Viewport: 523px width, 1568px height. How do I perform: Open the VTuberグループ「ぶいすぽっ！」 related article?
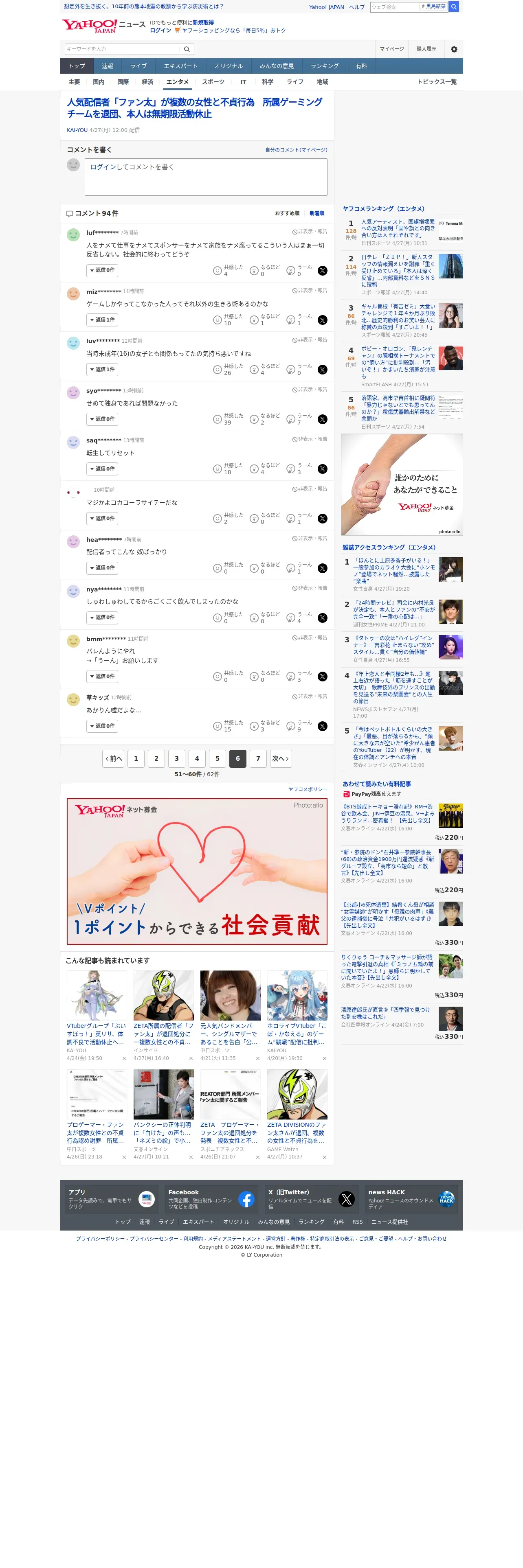point(96,1034)
